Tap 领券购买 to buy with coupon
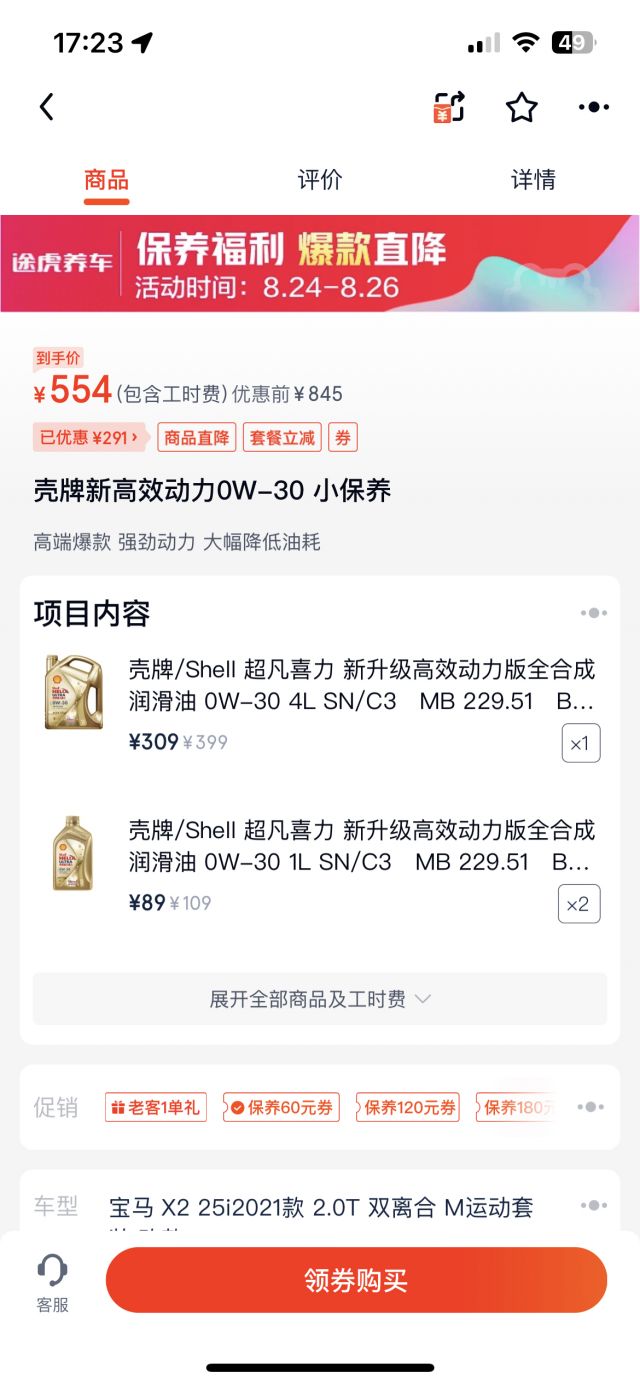Viewport: 640px width, 1385px height. tap(356, 1280)
